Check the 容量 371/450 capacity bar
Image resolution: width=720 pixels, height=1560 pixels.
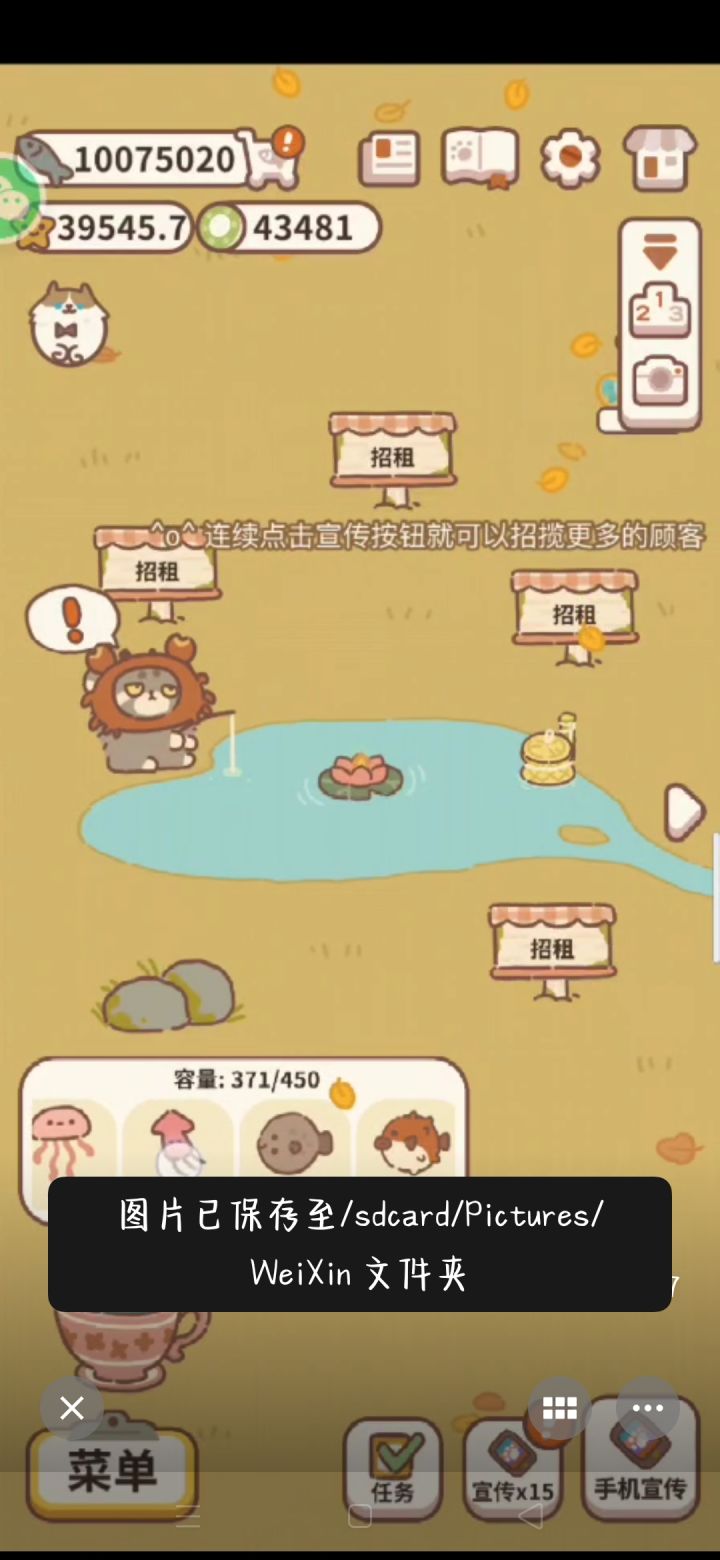tap(243, 1080)
